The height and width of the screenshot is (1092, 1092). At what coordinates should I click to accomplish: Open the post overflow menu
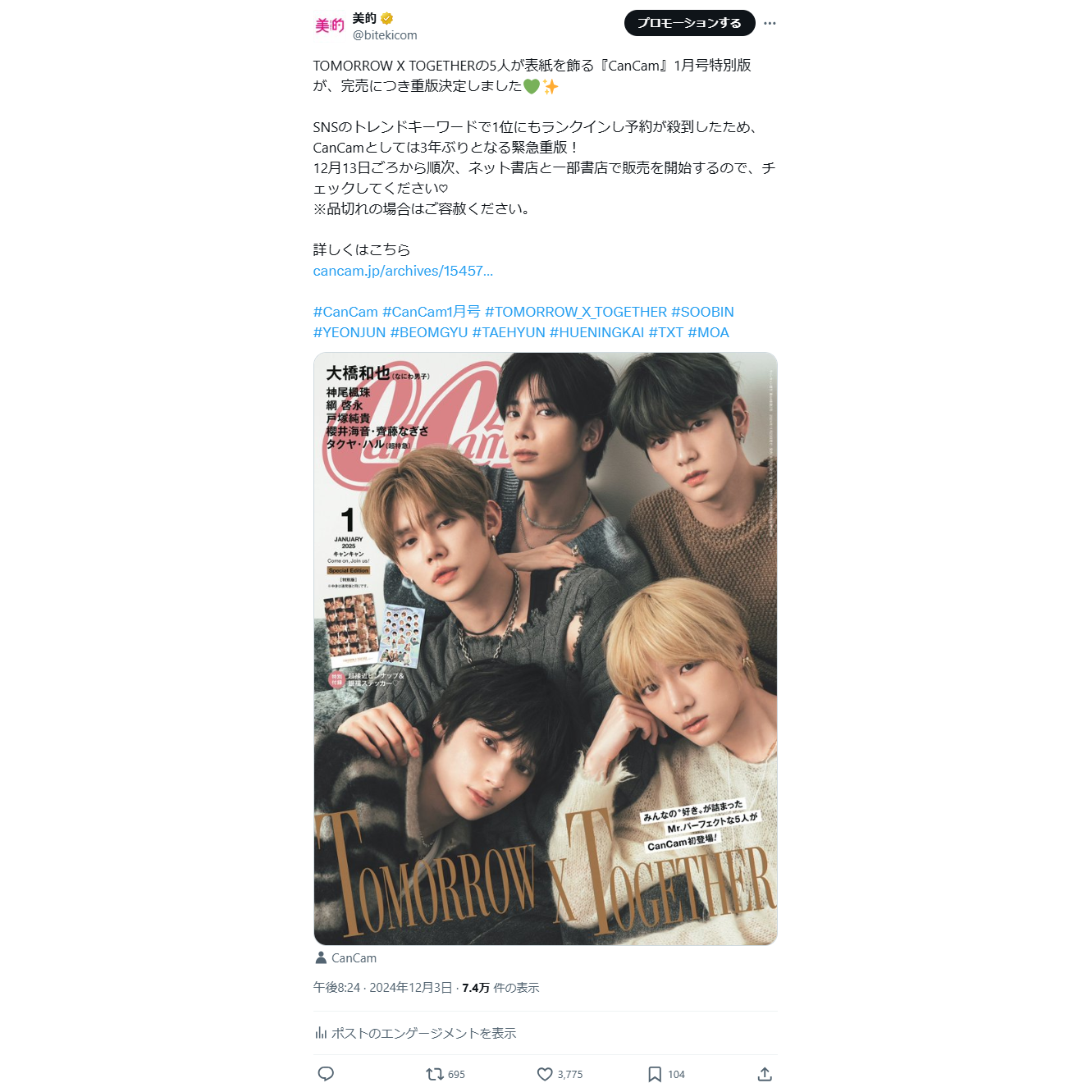pyautogui.click(x=770, y=23)
